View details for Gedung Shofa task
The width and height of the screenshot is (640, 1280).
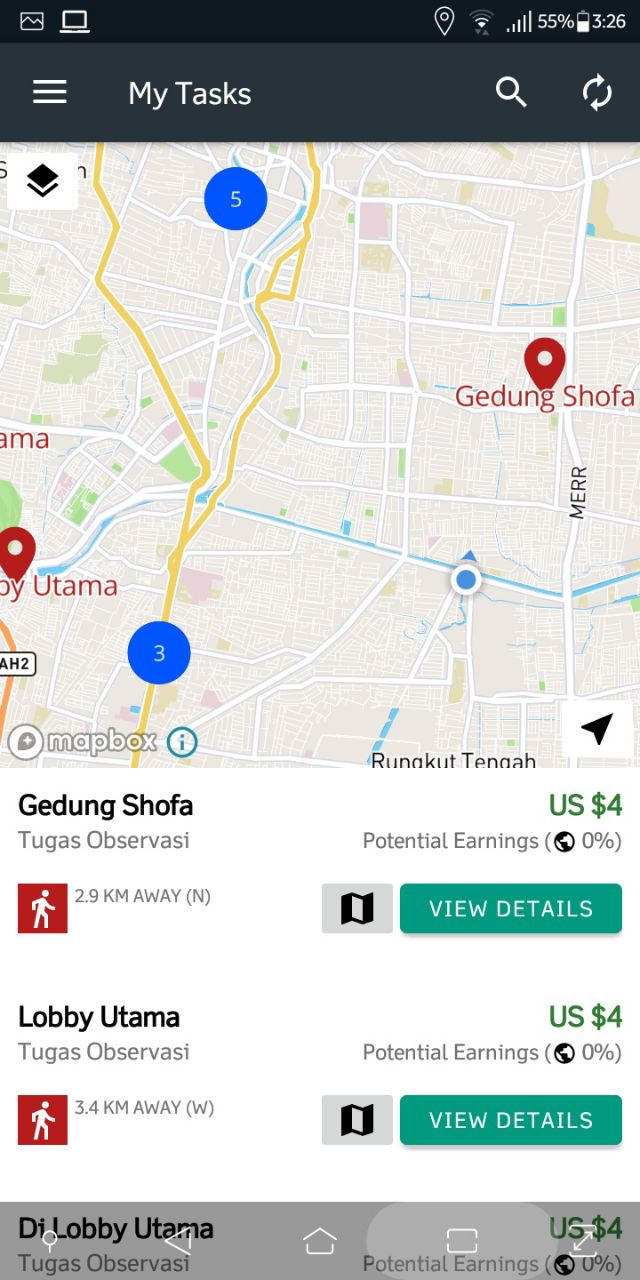click(x=510, y=908)
